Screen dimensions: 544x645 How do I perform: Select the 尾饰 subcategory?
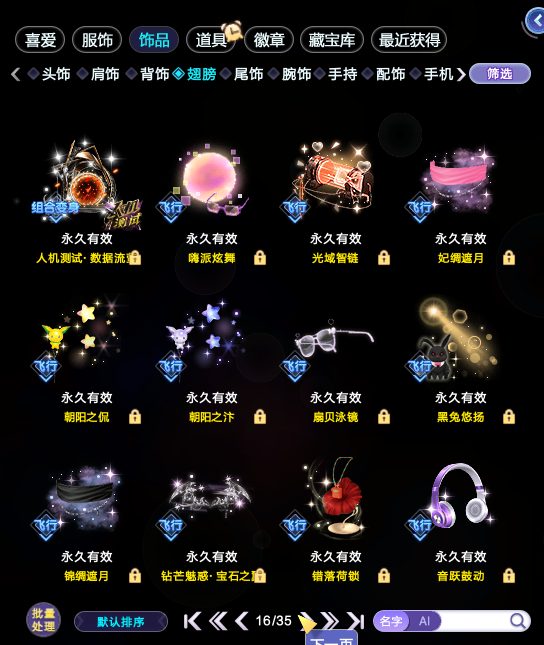pyautogui.click(x=242, y=74)
